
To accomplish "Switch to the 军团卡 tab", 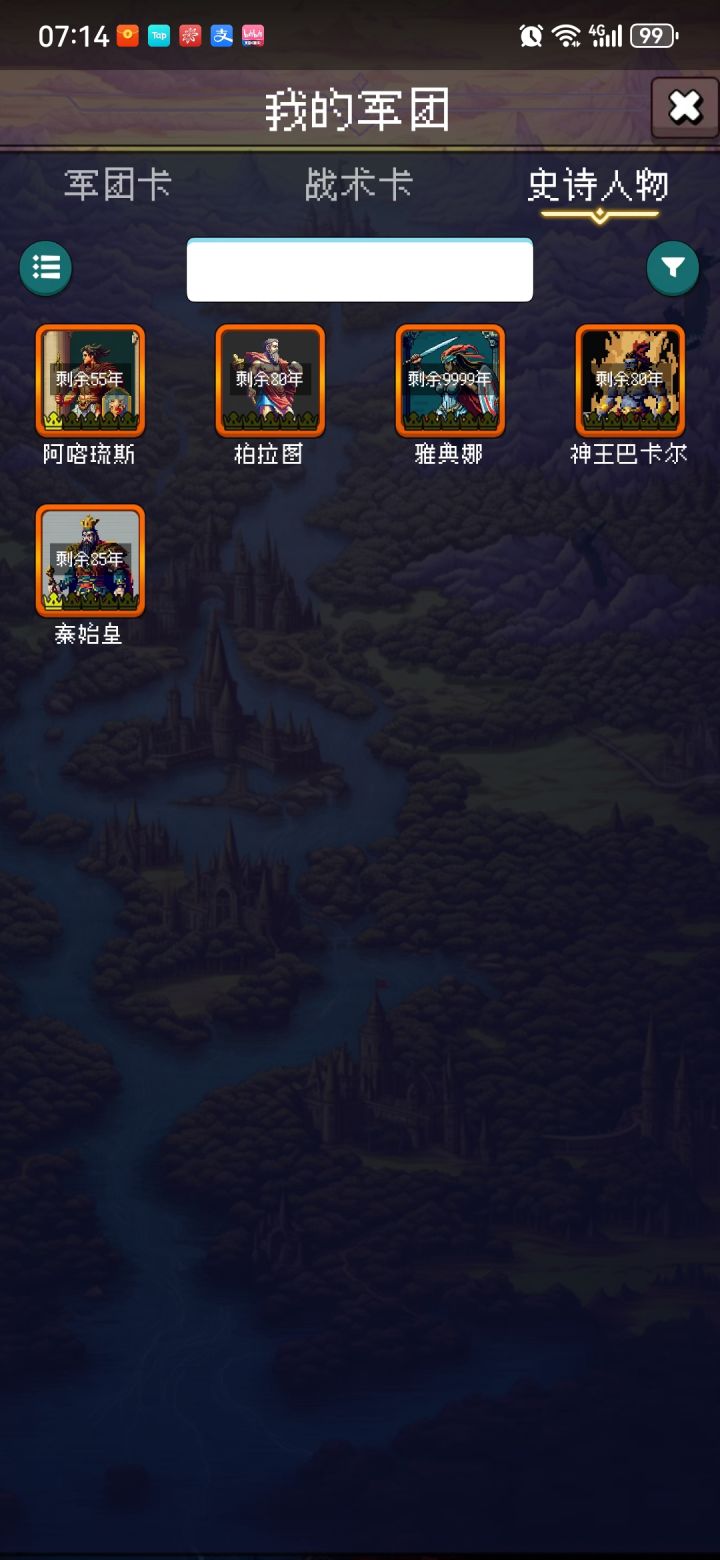I will (x=116, y=185).
